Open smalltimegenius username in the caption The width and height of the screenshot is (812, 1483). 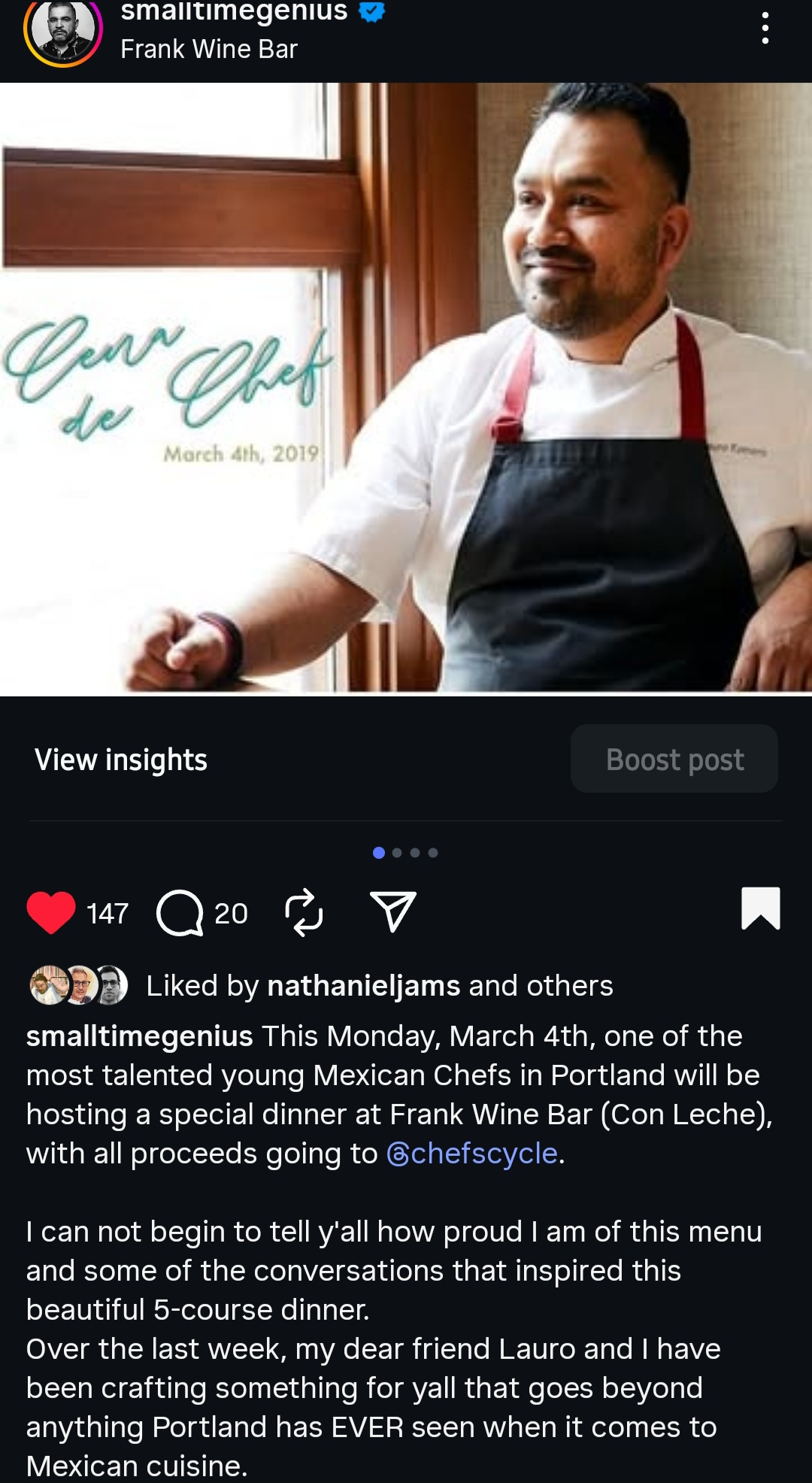[x=140, y=1036]
